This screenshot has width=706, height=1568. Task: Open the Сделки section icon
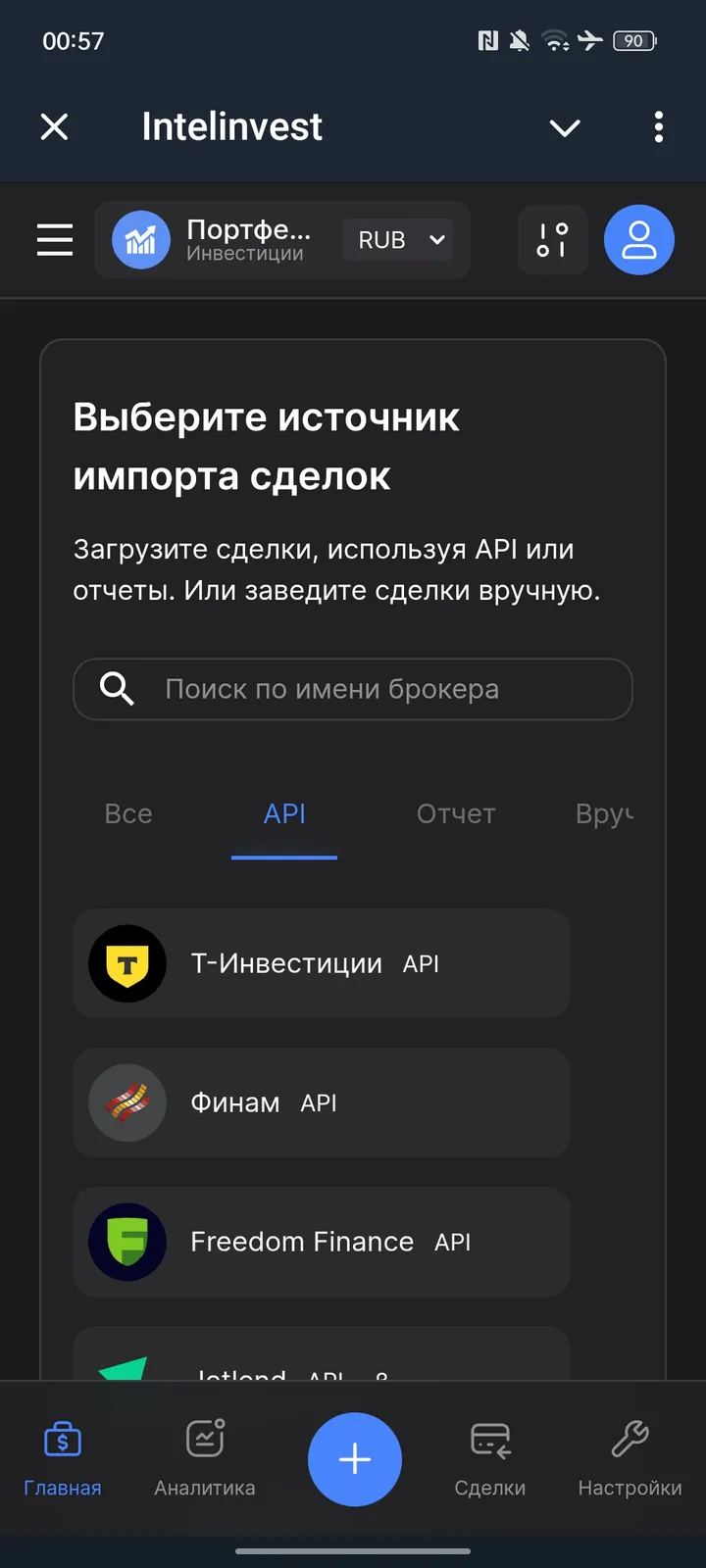(489, 1439)
